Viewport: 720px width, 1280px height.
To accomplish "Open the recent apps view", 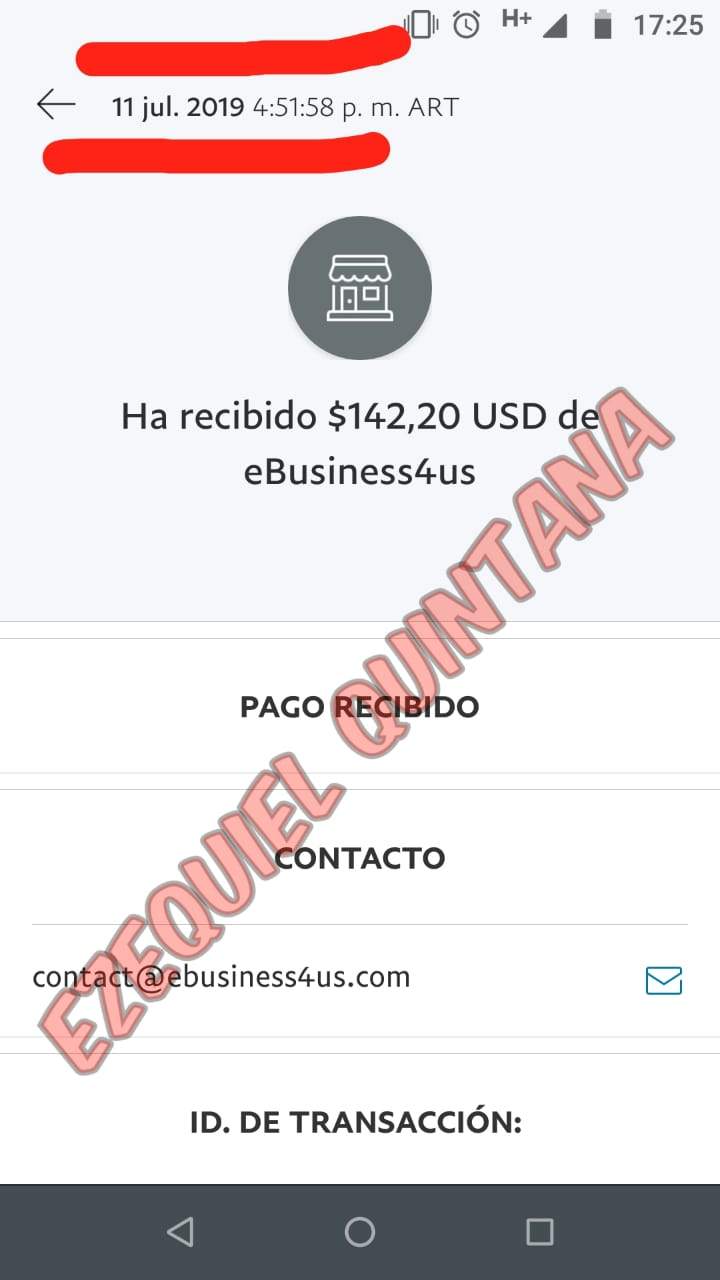I will [540, 1232].
